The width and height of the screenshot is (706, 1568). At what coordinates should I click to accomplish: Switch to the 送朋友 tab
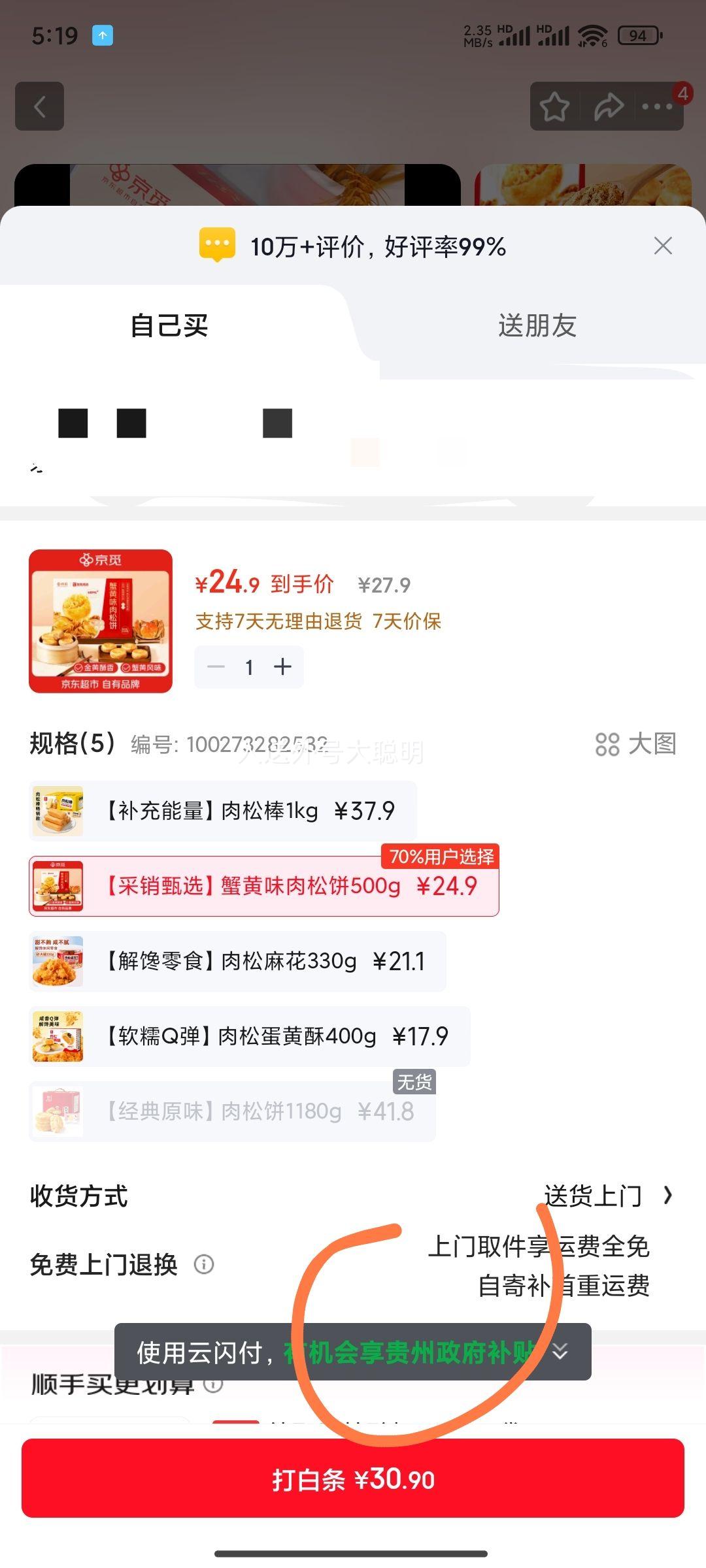[537, 327]
